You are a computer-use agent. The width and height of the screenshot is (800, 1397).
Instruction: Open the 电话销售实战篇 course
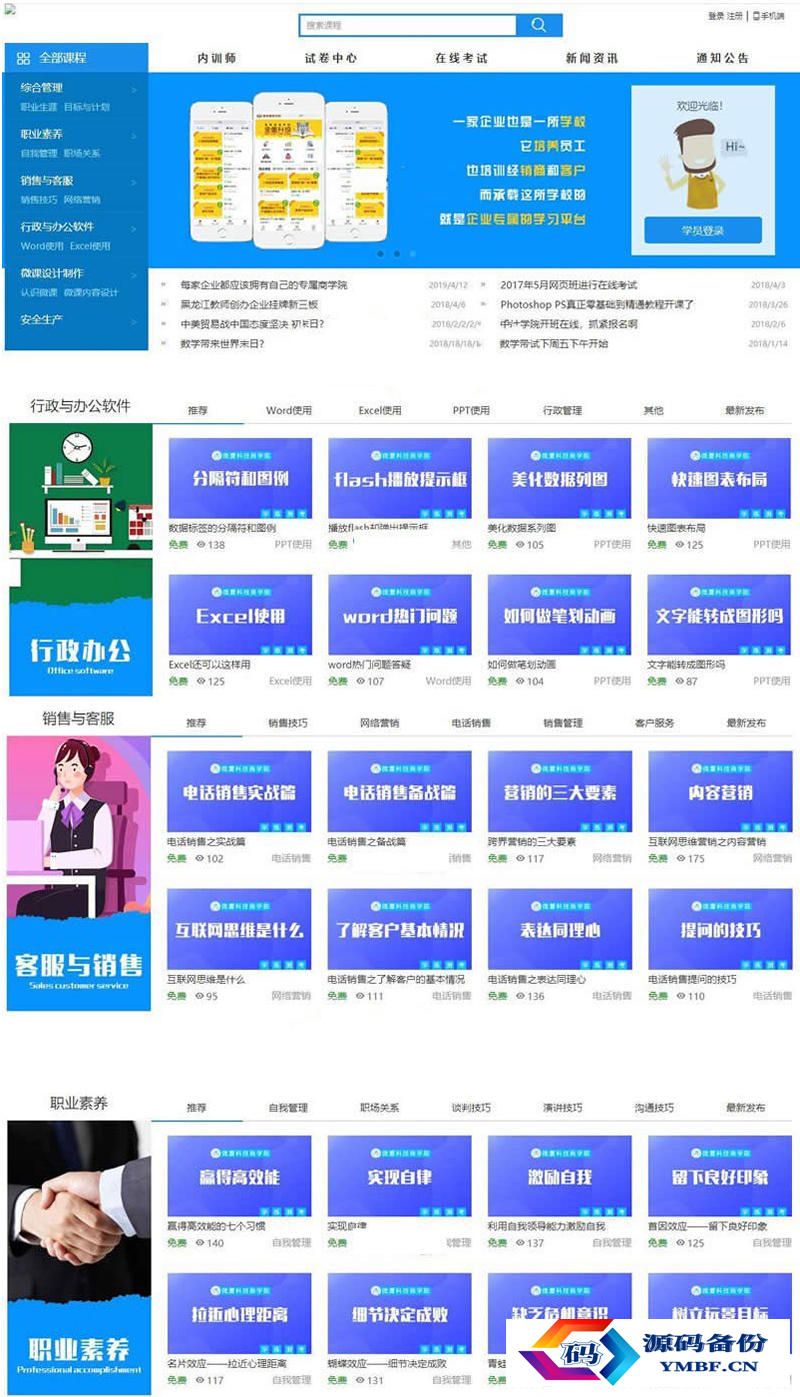(x=240, y=792)
